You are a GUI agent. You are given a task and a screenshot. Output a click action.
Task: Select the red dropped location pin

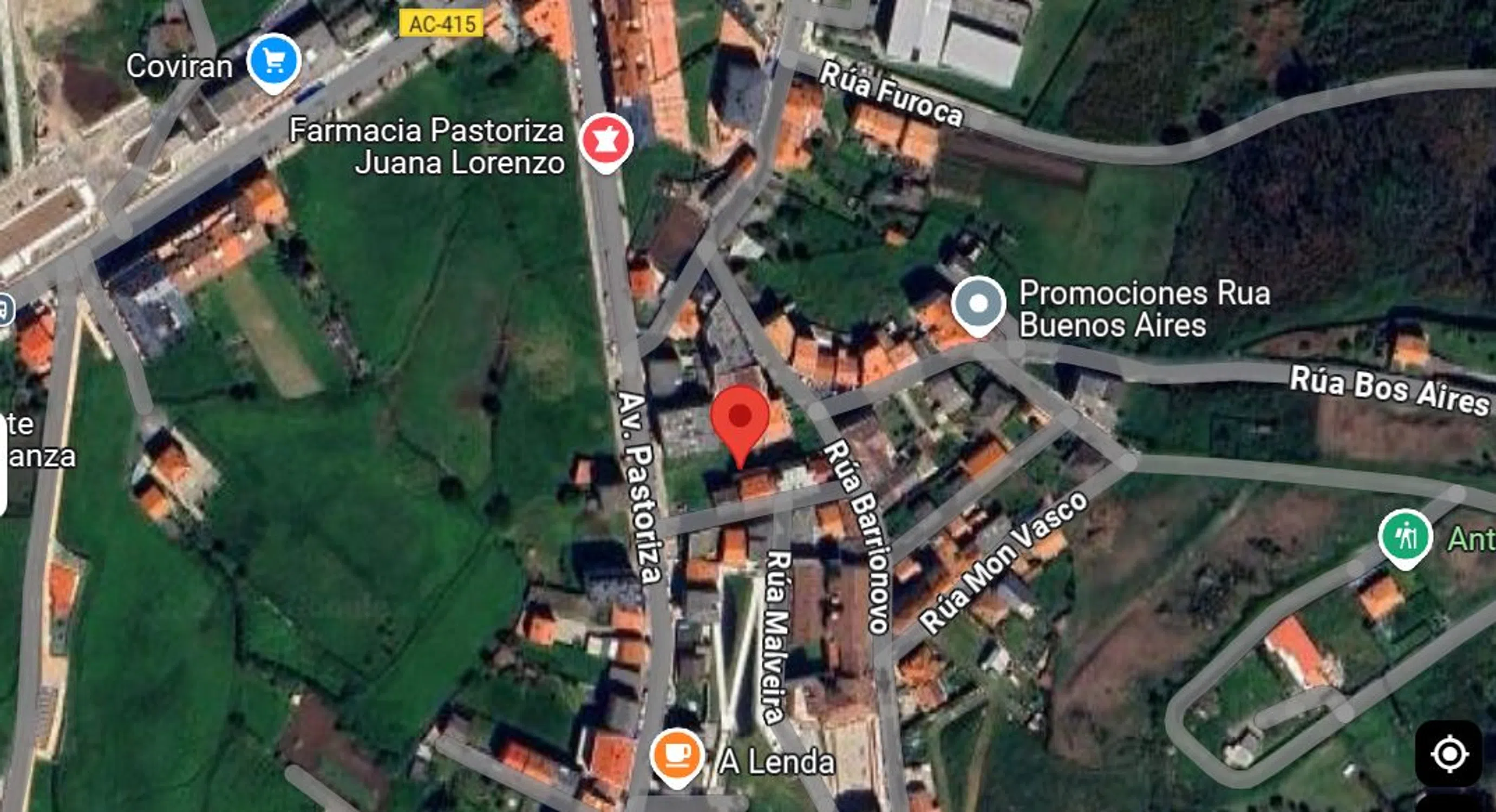click(740, 417)
